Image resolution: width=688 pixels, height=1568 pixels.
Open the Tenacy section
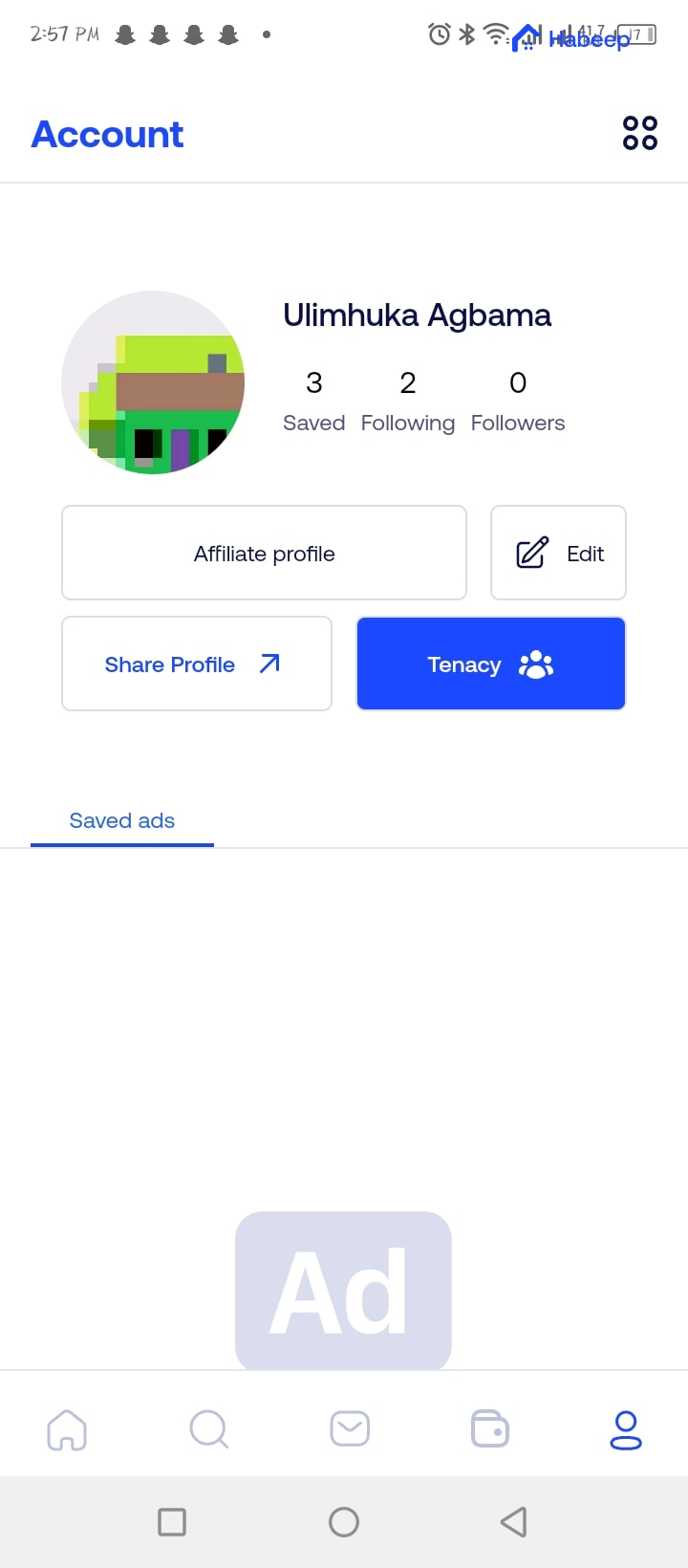490,664
